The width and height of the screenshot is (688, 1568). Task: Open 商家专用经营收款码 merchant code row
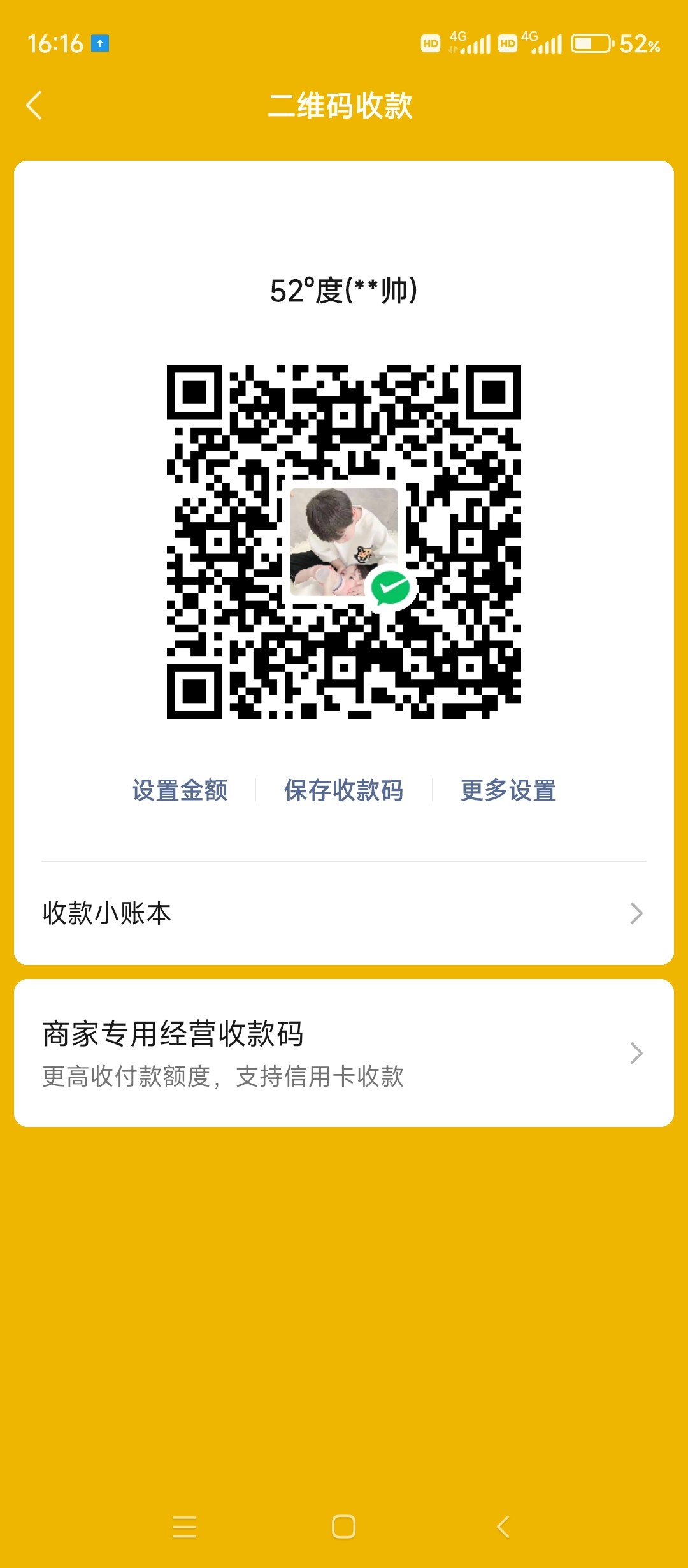coord(343,1053)
